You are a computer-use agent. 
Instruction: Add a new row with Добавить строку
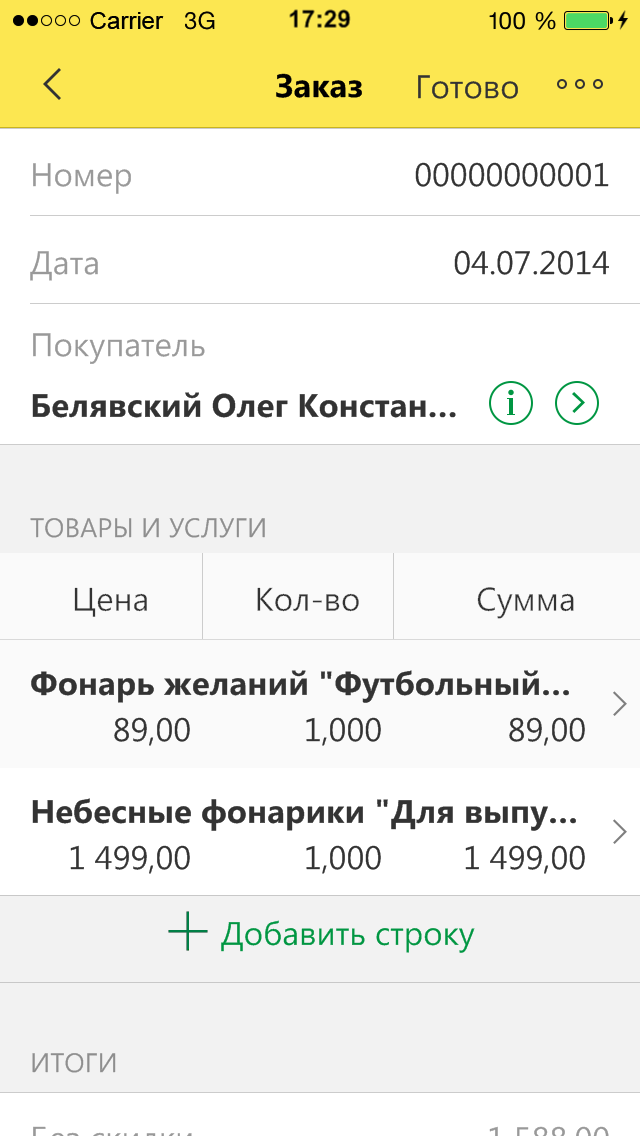click(320, 935)
